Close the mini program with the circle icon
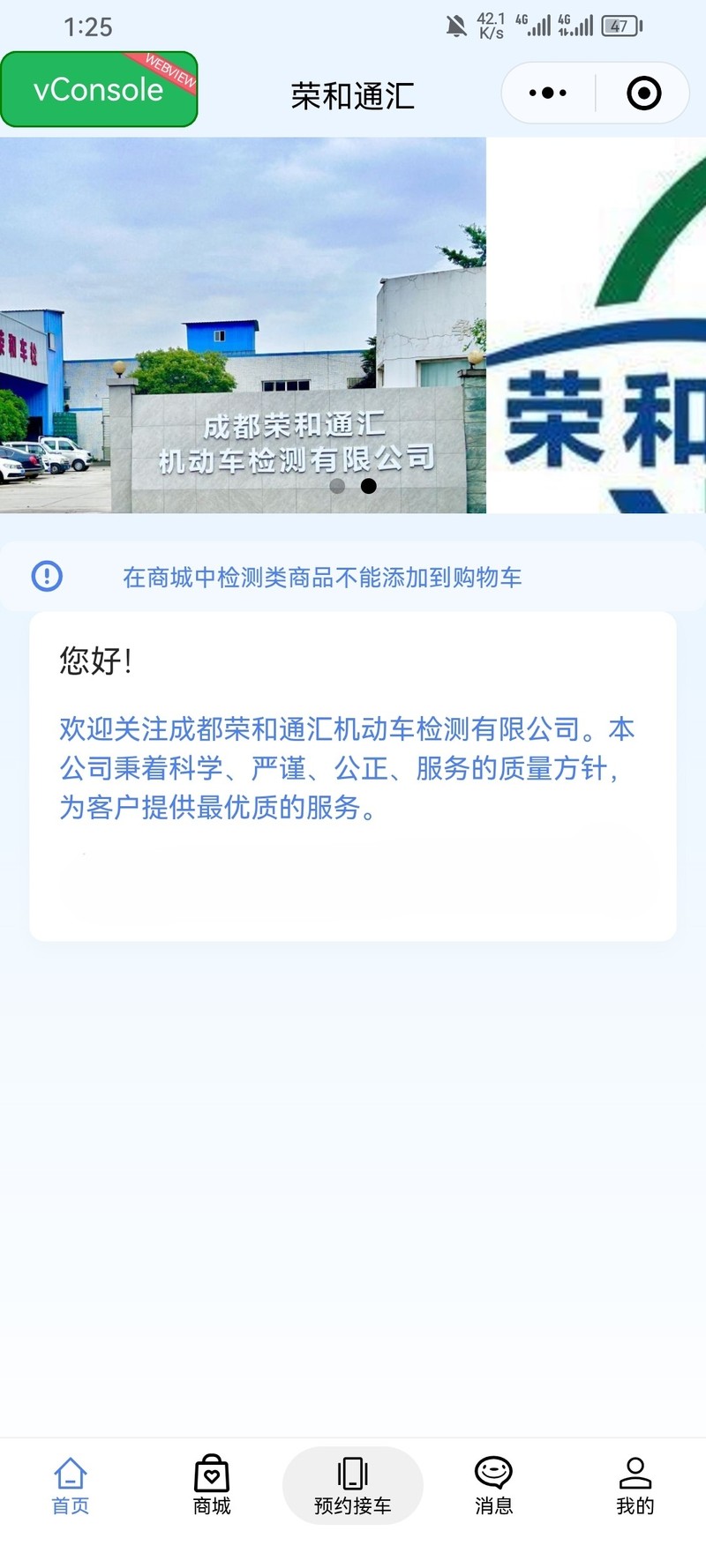This screenshot has height=1568, width=706. click(x=644, y=93)
